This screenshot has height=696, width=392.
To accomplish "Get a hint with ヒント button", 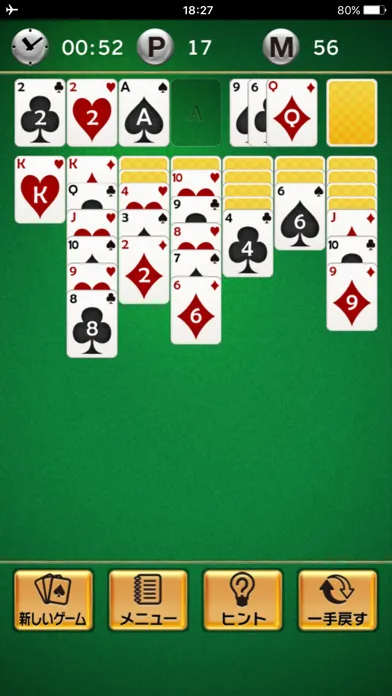I will click(243, 600).
